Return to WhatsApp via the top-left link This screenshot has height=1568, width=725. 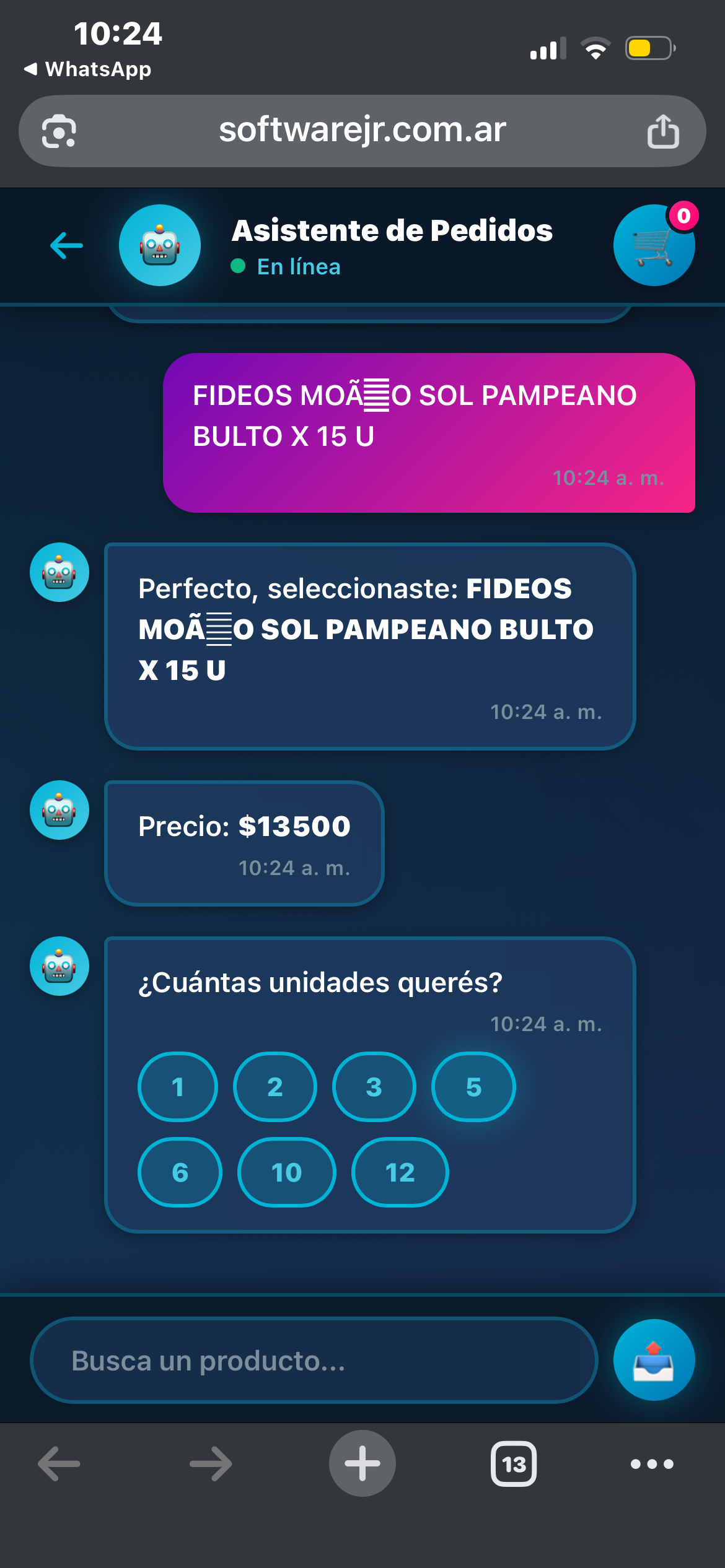87,69
